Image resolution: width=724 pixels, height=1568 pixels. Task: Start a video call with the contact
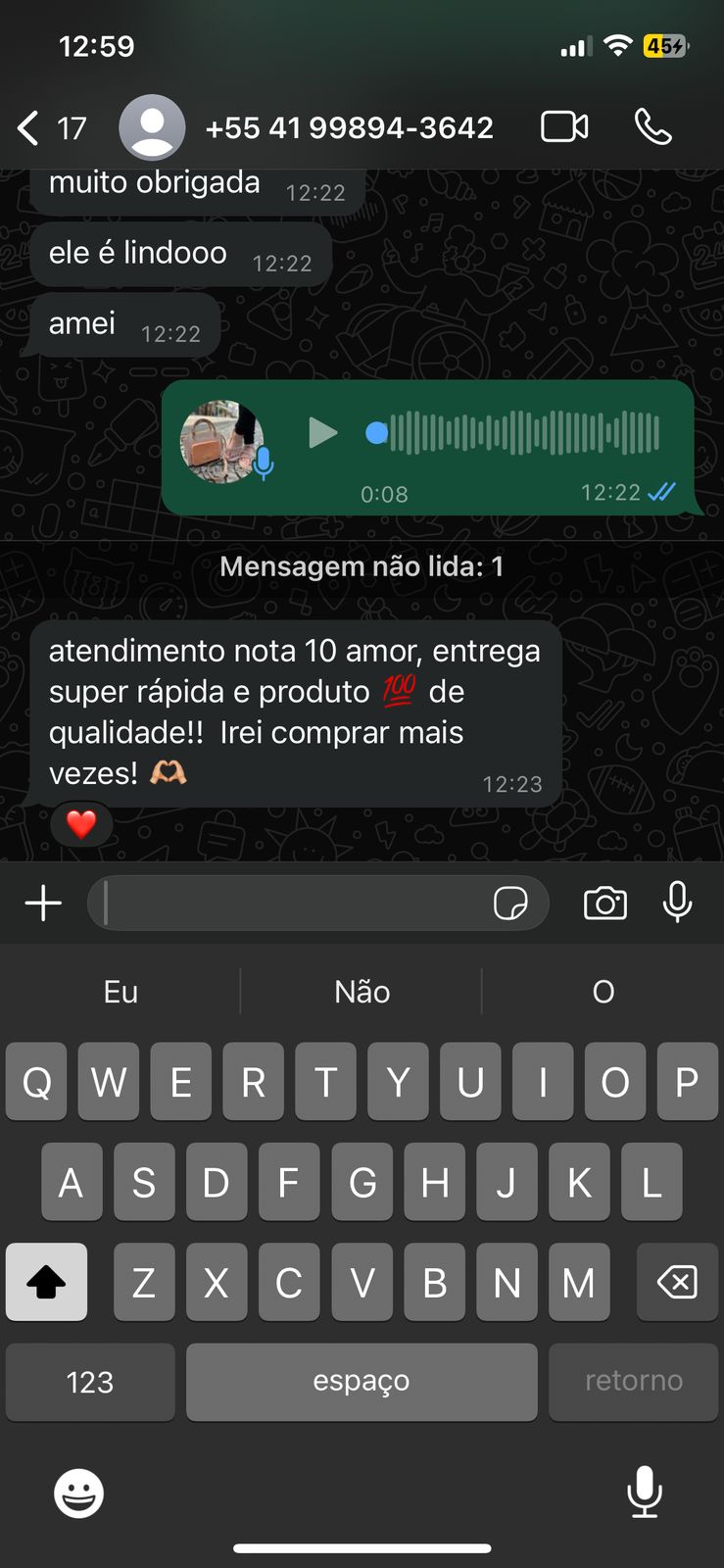point(565,127)
